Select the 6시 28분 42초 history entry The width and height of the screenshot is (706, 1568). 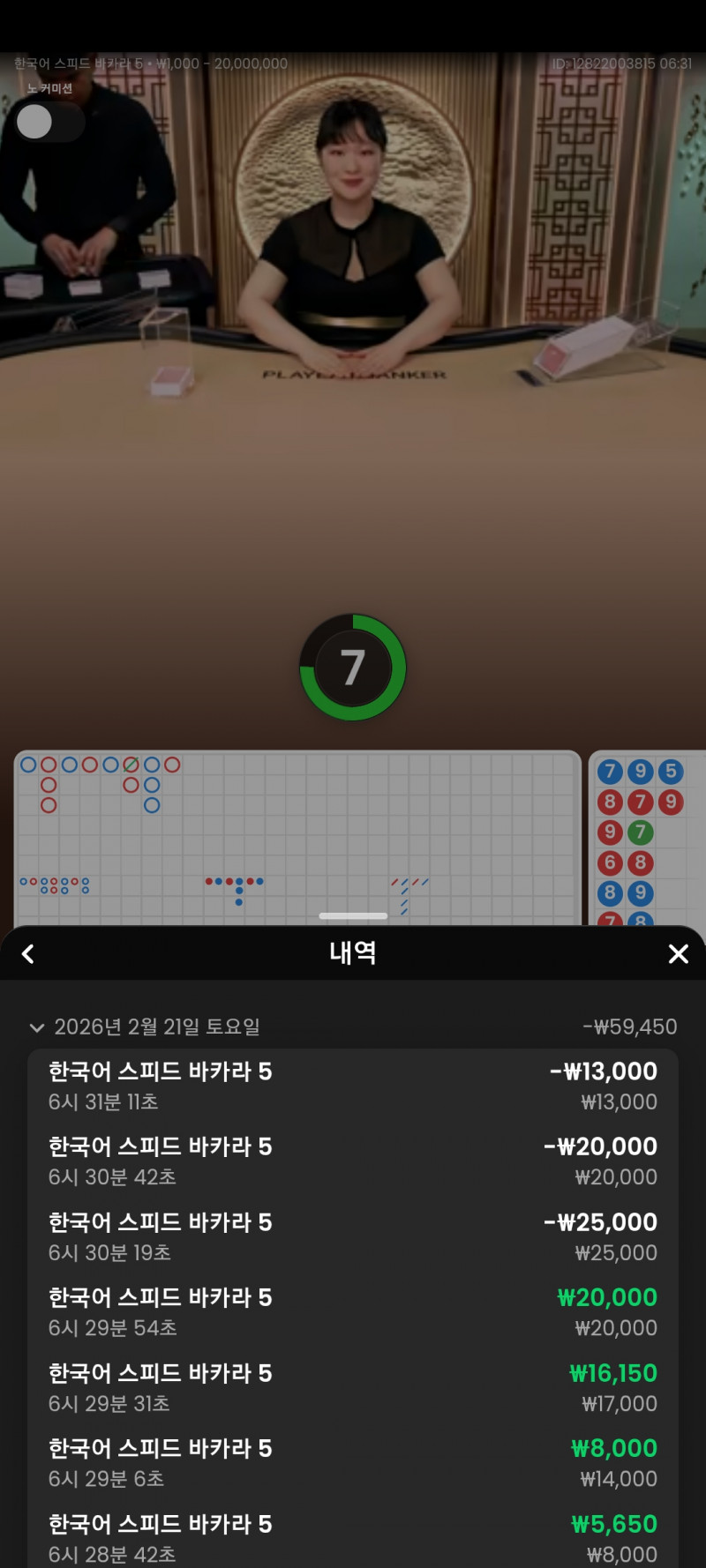click(x=353, y=1538)
